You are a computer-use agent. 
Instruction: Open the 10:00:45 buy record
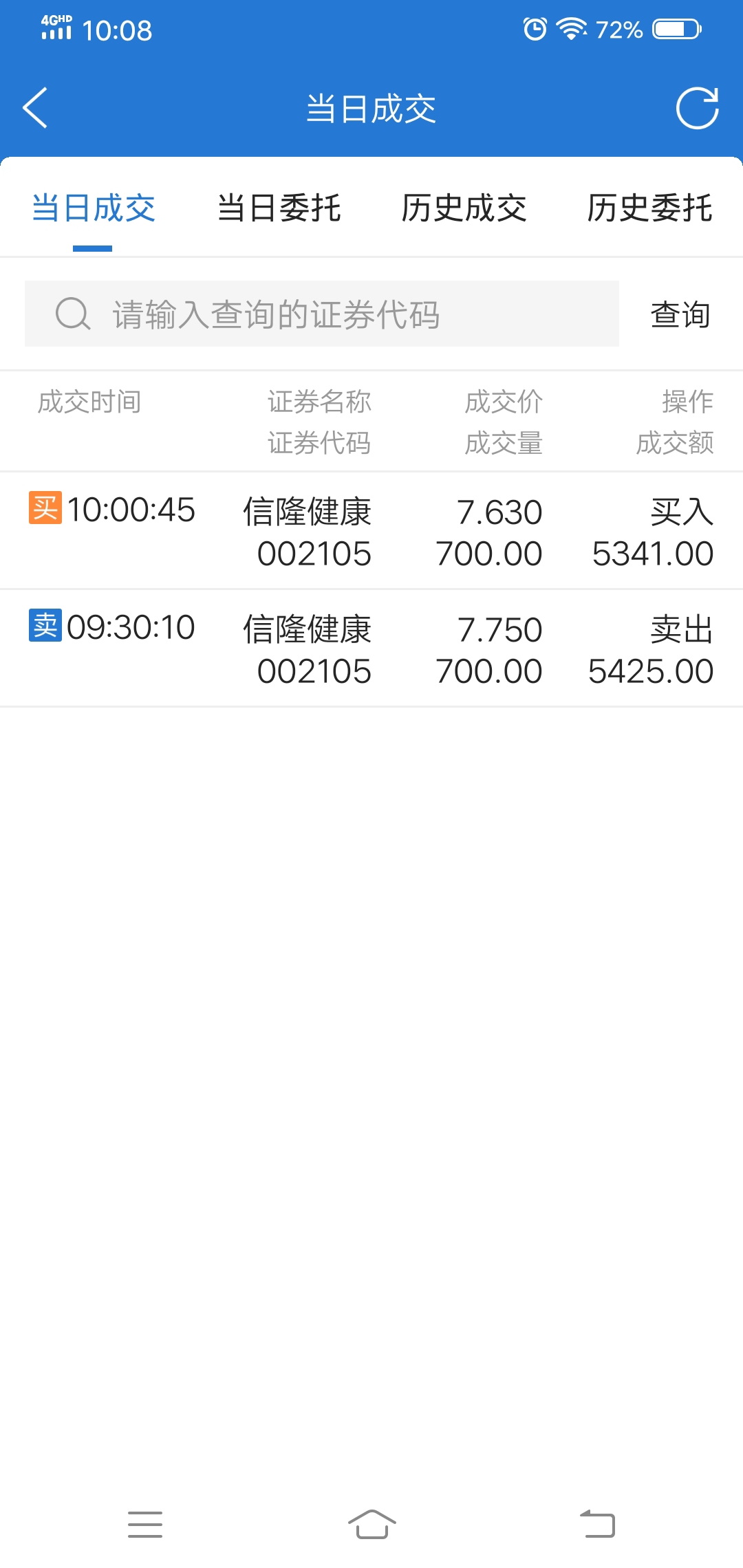coord(371,531)
